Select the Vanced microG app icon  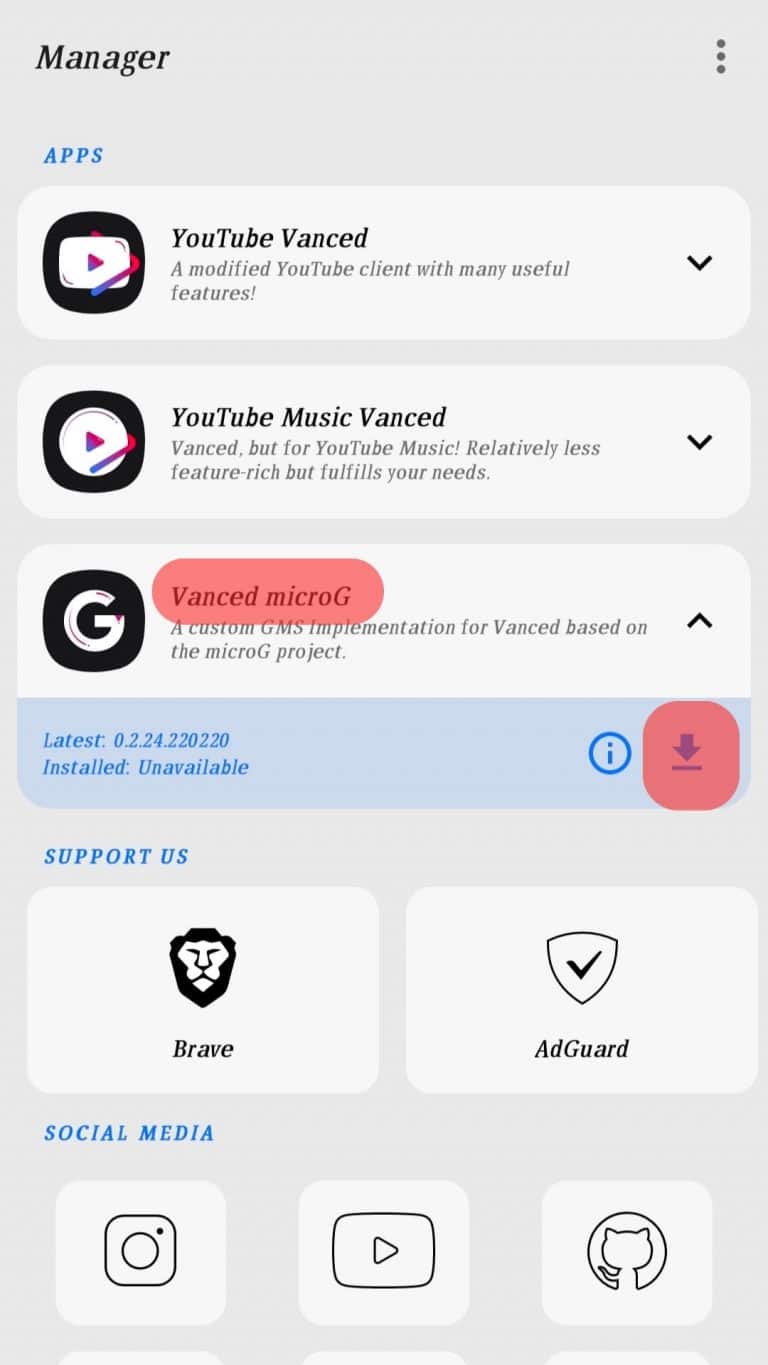coord(93,620)
